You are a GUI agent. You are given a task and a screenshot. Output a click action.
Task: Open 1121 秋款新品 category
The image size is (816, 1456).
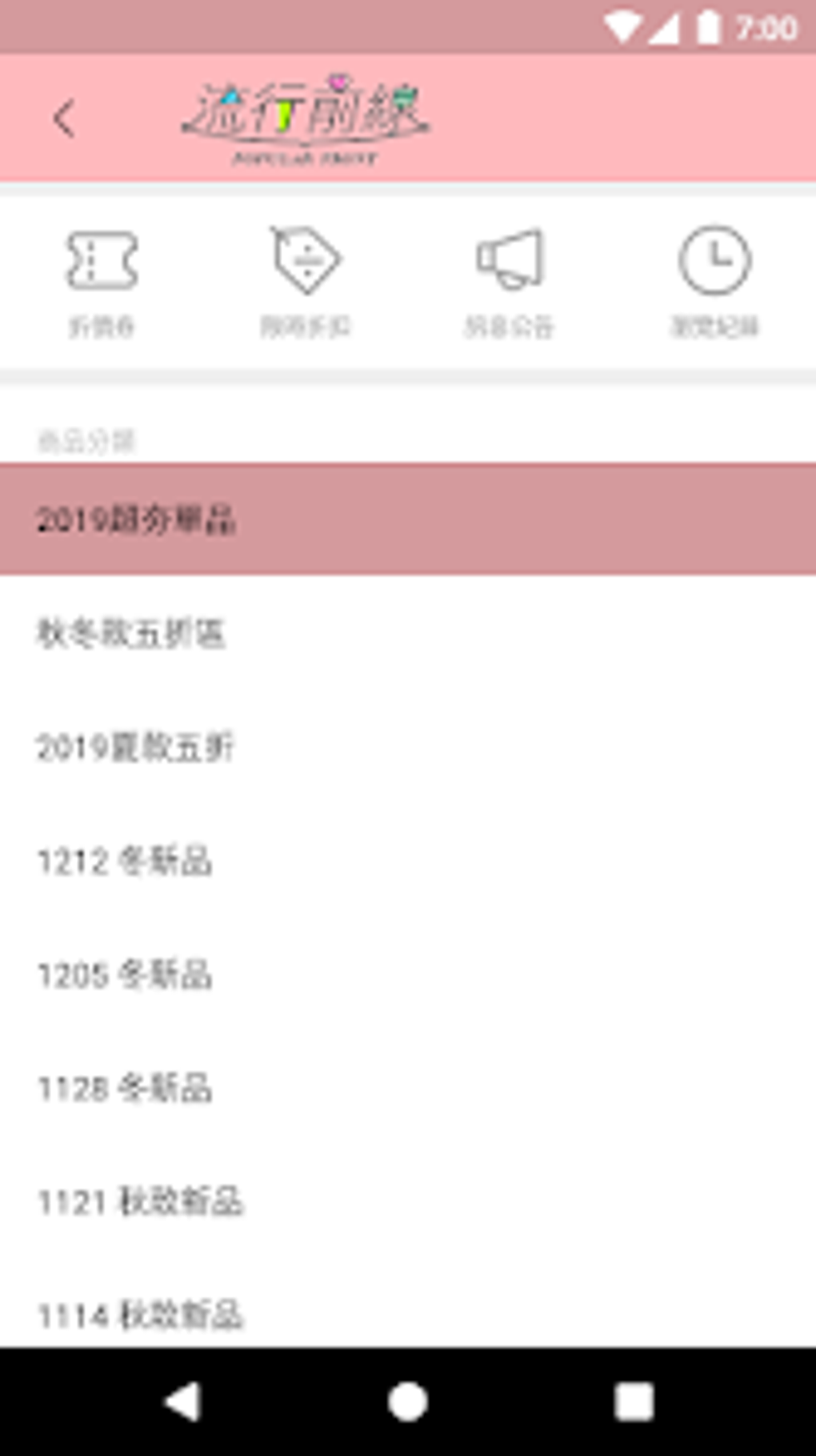[x=408, y=1201]
